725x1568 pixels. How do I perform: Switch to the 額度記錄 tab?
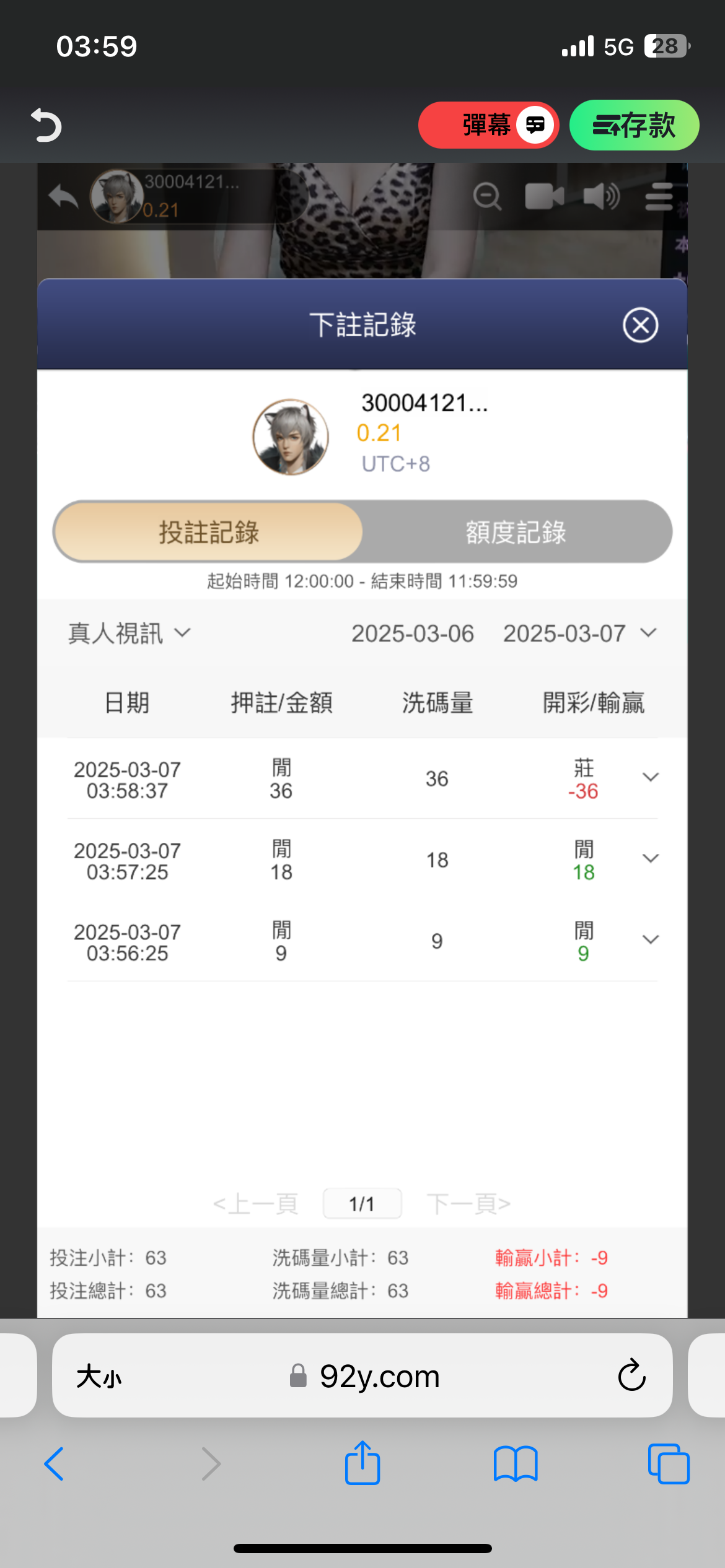coord(516,533)
